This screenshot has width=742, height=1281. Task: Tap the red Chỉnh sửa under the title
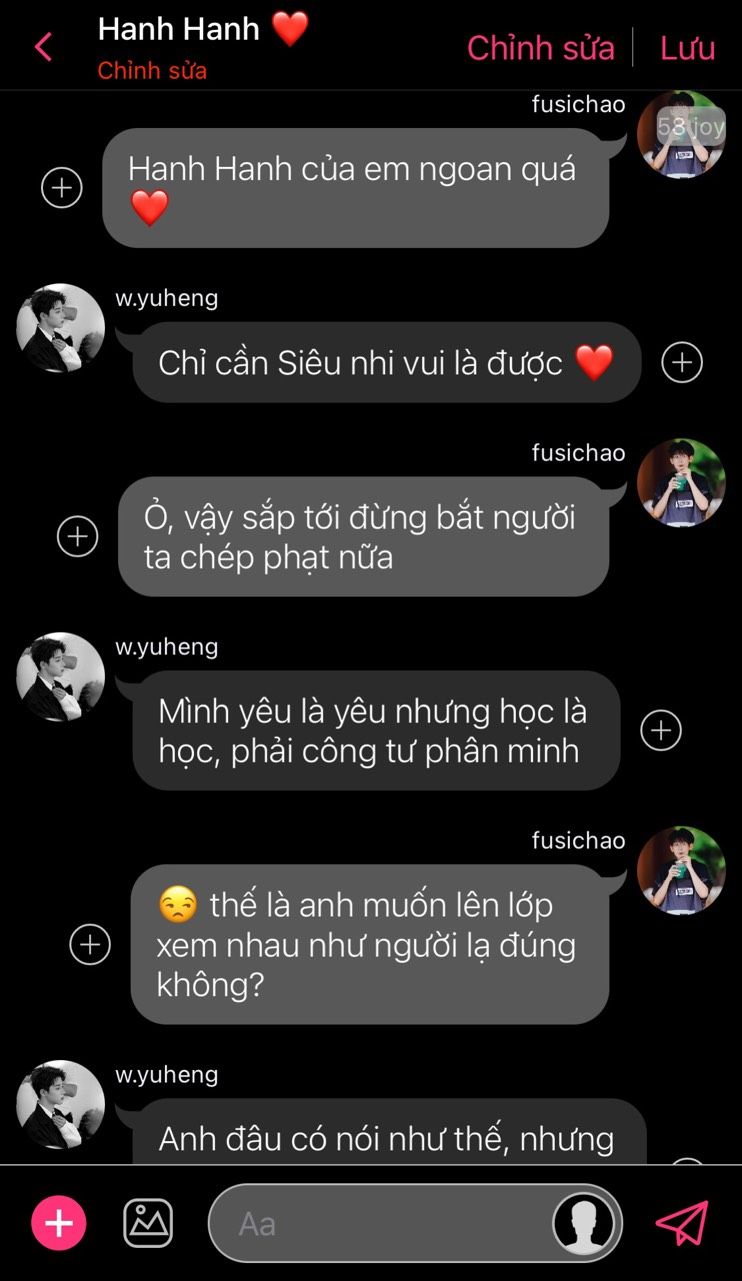(x=152, y=71)
